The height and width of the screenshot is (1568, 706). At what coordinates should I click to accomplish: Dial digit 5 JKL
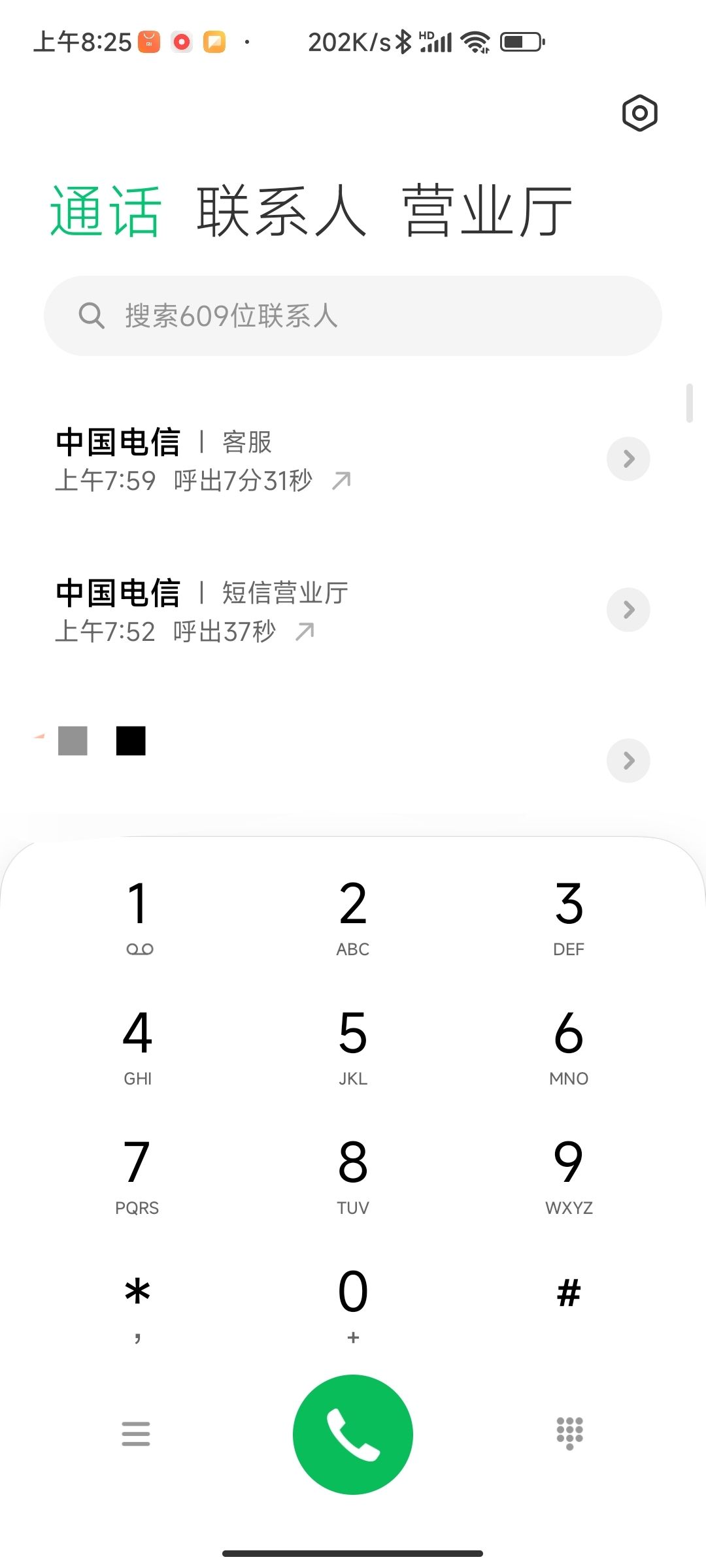click(x=353, y=1044)
